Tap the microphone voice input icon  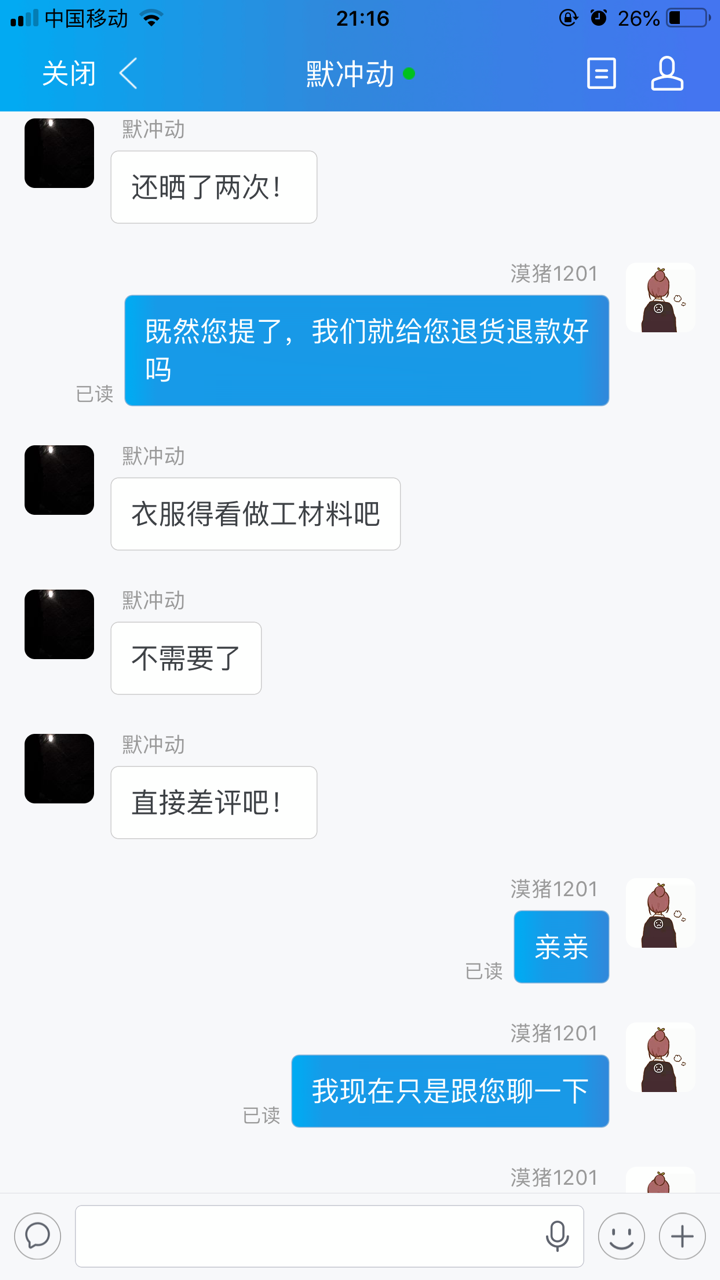557,1236
